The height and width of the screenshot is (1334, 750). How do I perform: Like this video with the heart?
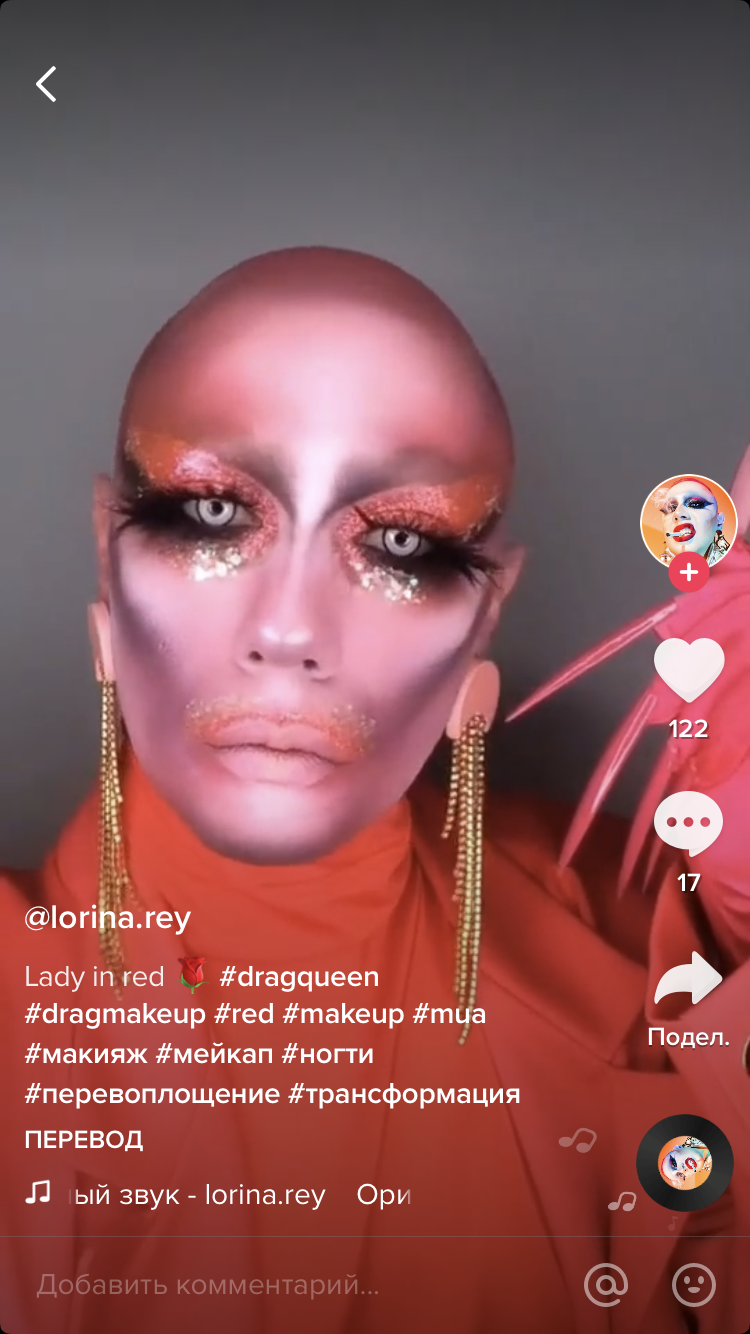688,671
